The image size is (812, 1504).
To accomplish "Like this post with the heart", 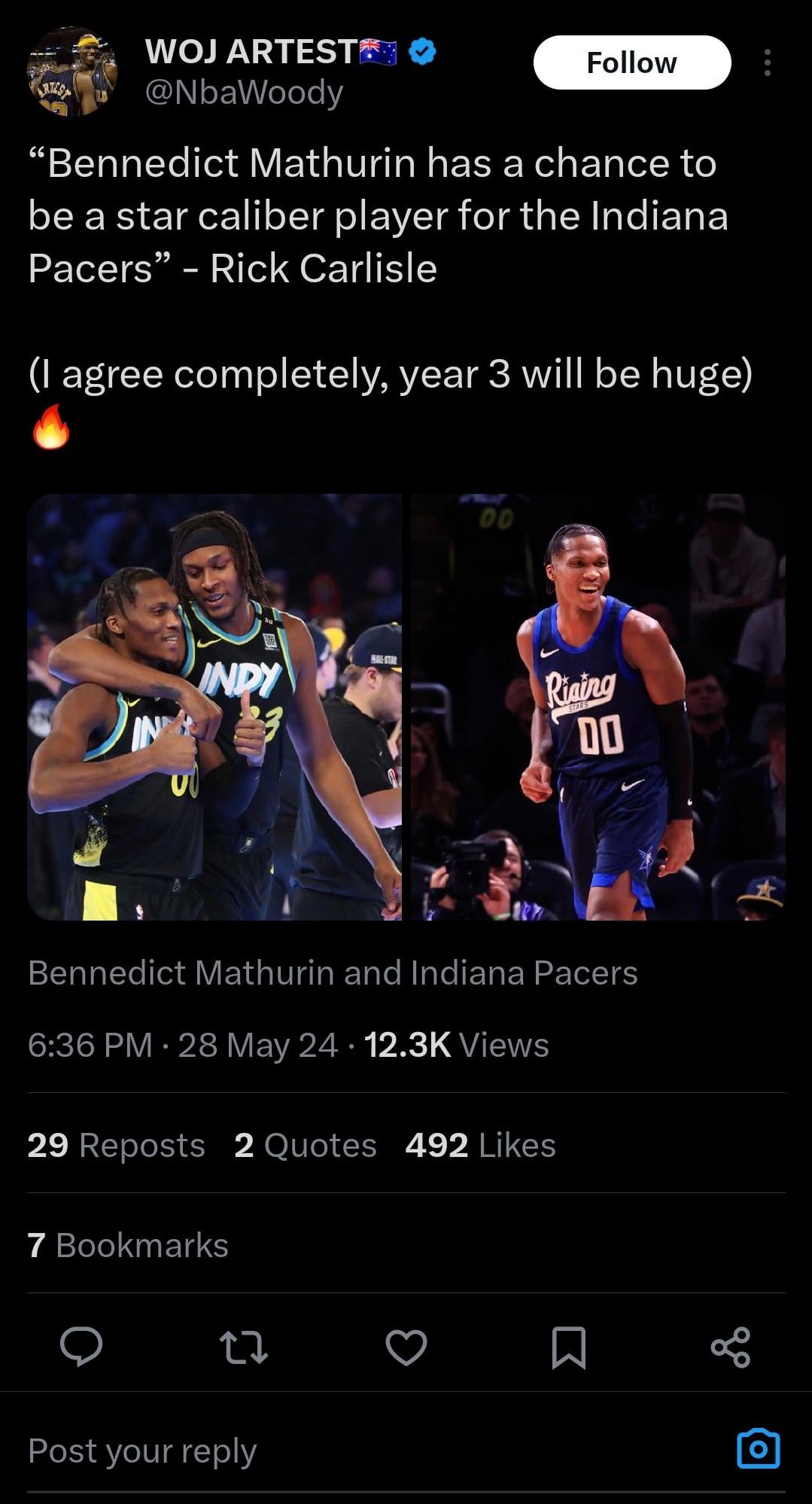I will 406,1347.
